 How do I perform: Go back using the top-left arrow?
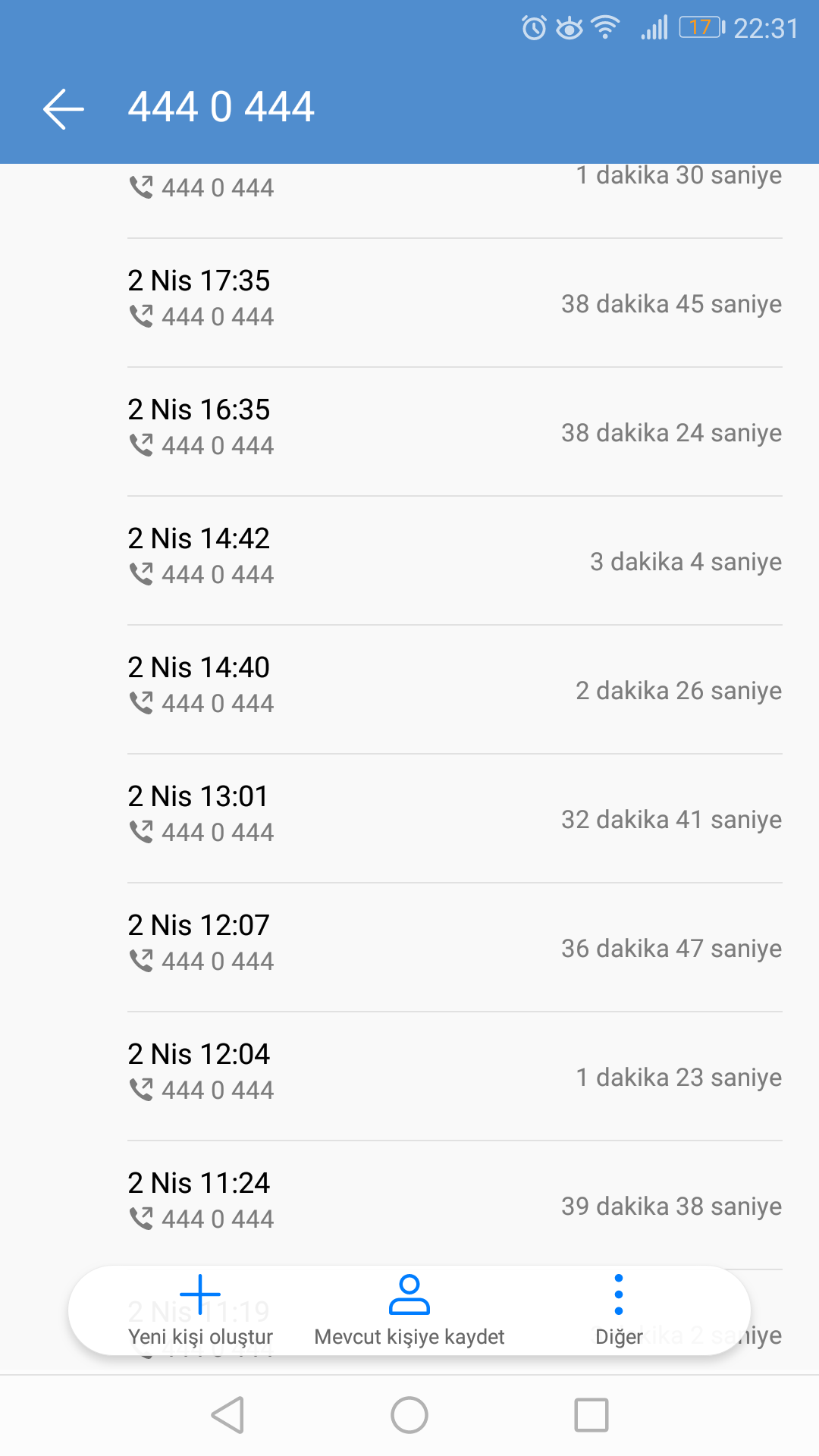[64, 108]
